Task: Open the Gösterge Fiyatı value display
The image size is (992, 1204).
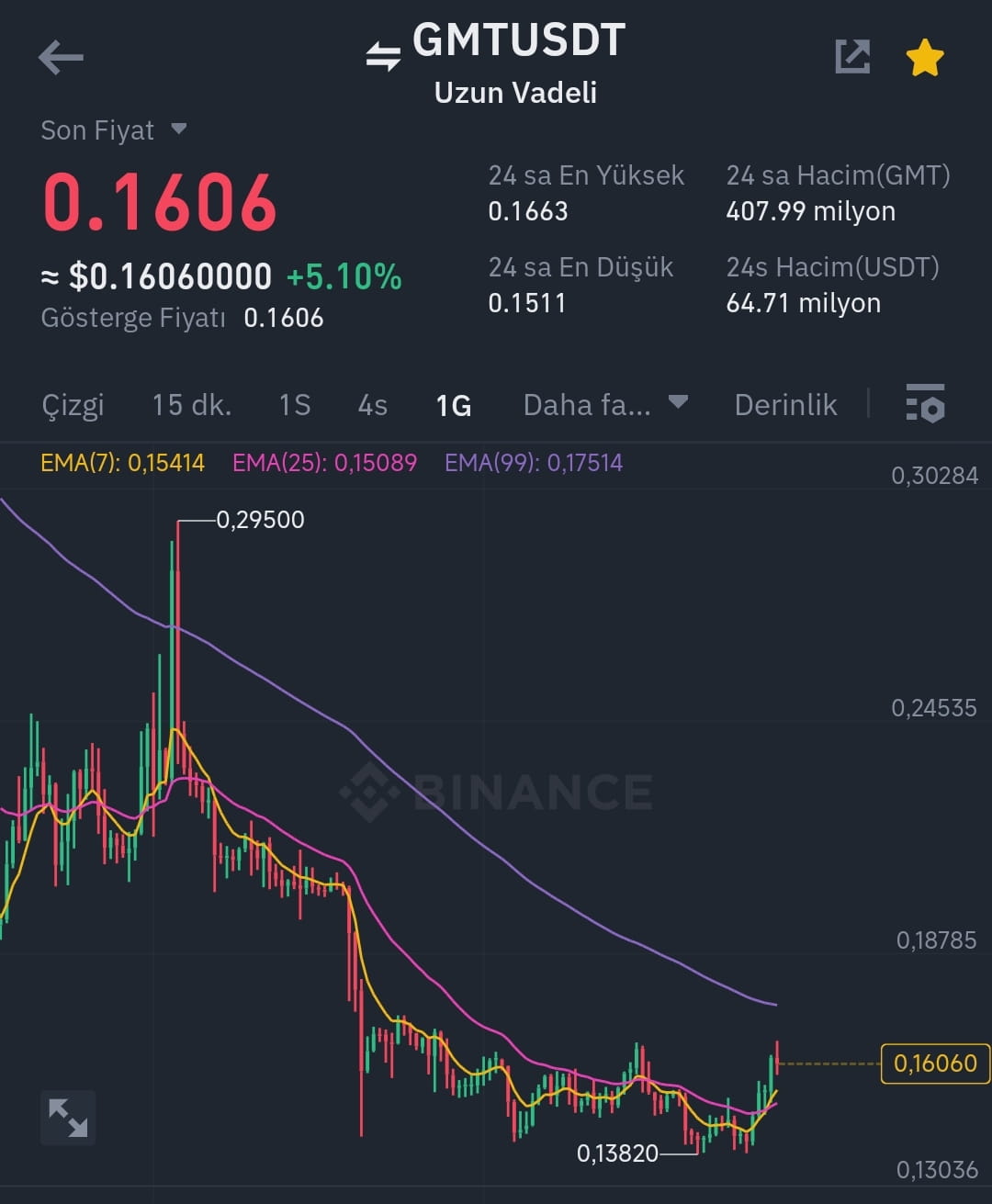Action: point(181,318)
